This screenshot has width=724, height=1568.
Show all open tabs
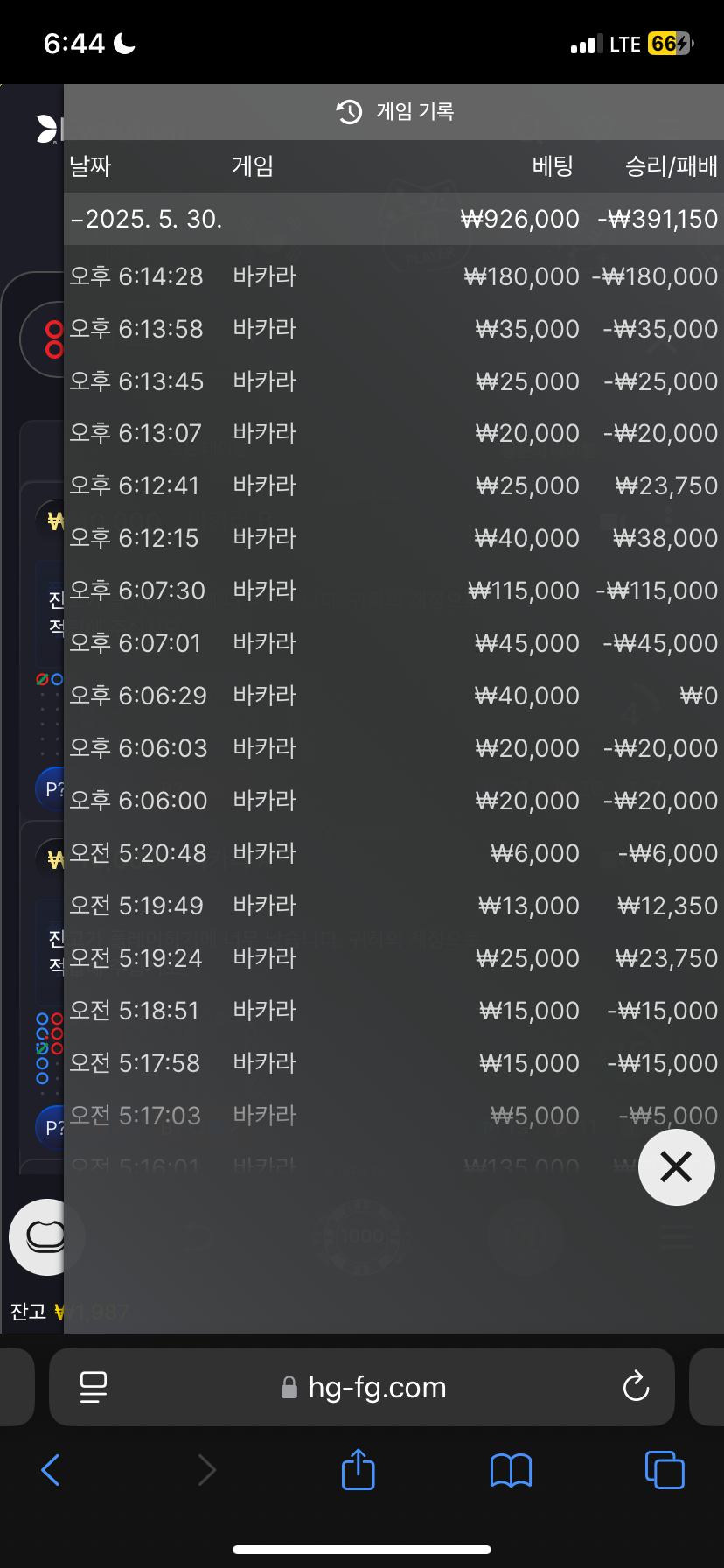point(665,1469)
